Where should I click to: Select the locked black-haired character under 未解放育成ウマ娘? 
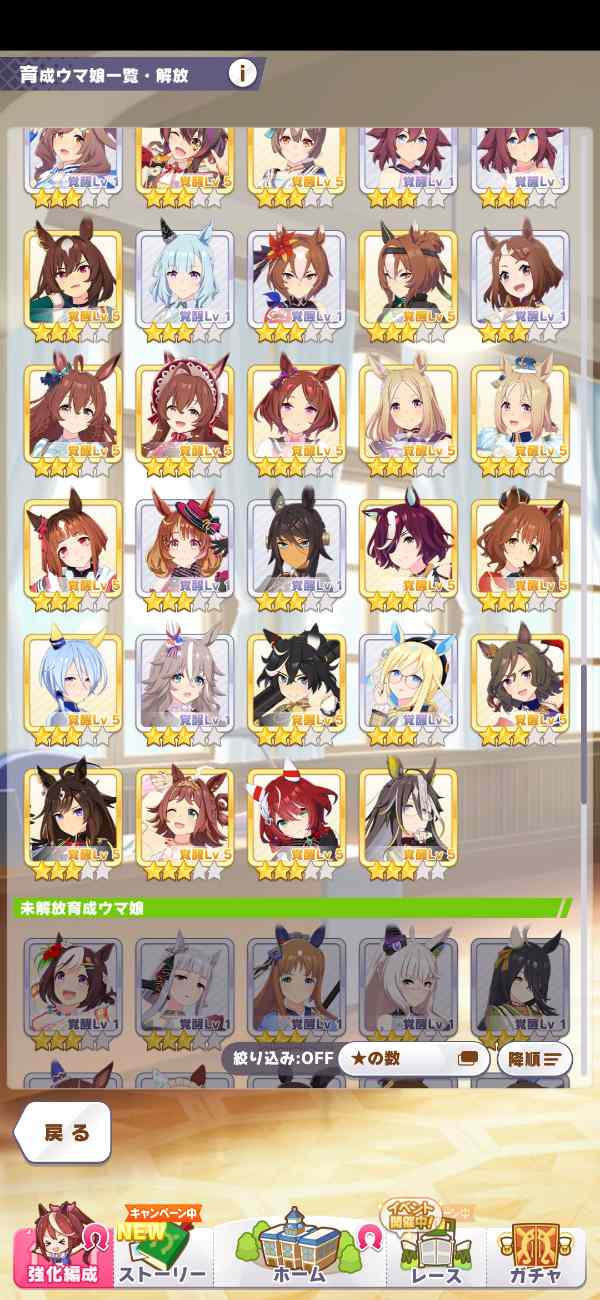520,985
